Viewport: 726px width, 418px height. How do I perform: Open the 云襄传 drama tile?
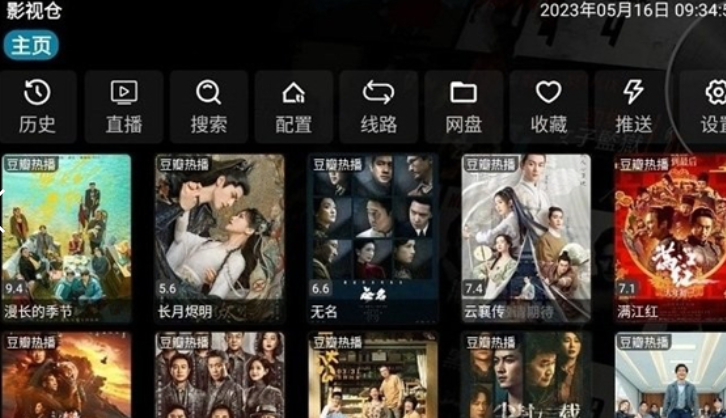tap(524, 238)
